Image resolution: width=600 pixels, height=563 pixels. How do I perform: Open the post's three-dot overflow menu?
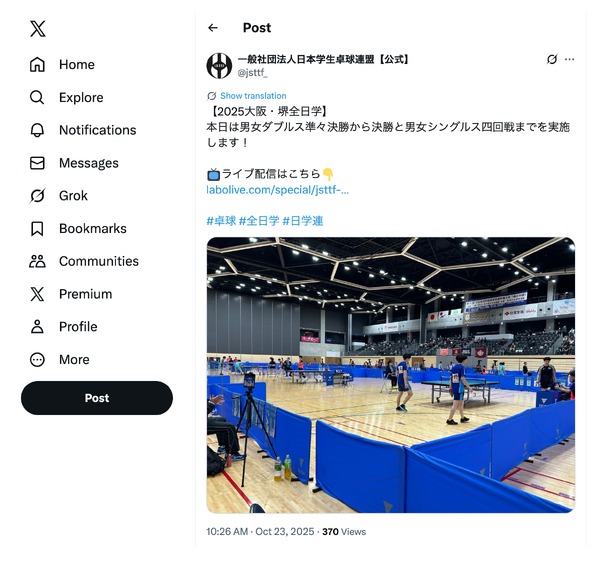click(x=570, y=60)
